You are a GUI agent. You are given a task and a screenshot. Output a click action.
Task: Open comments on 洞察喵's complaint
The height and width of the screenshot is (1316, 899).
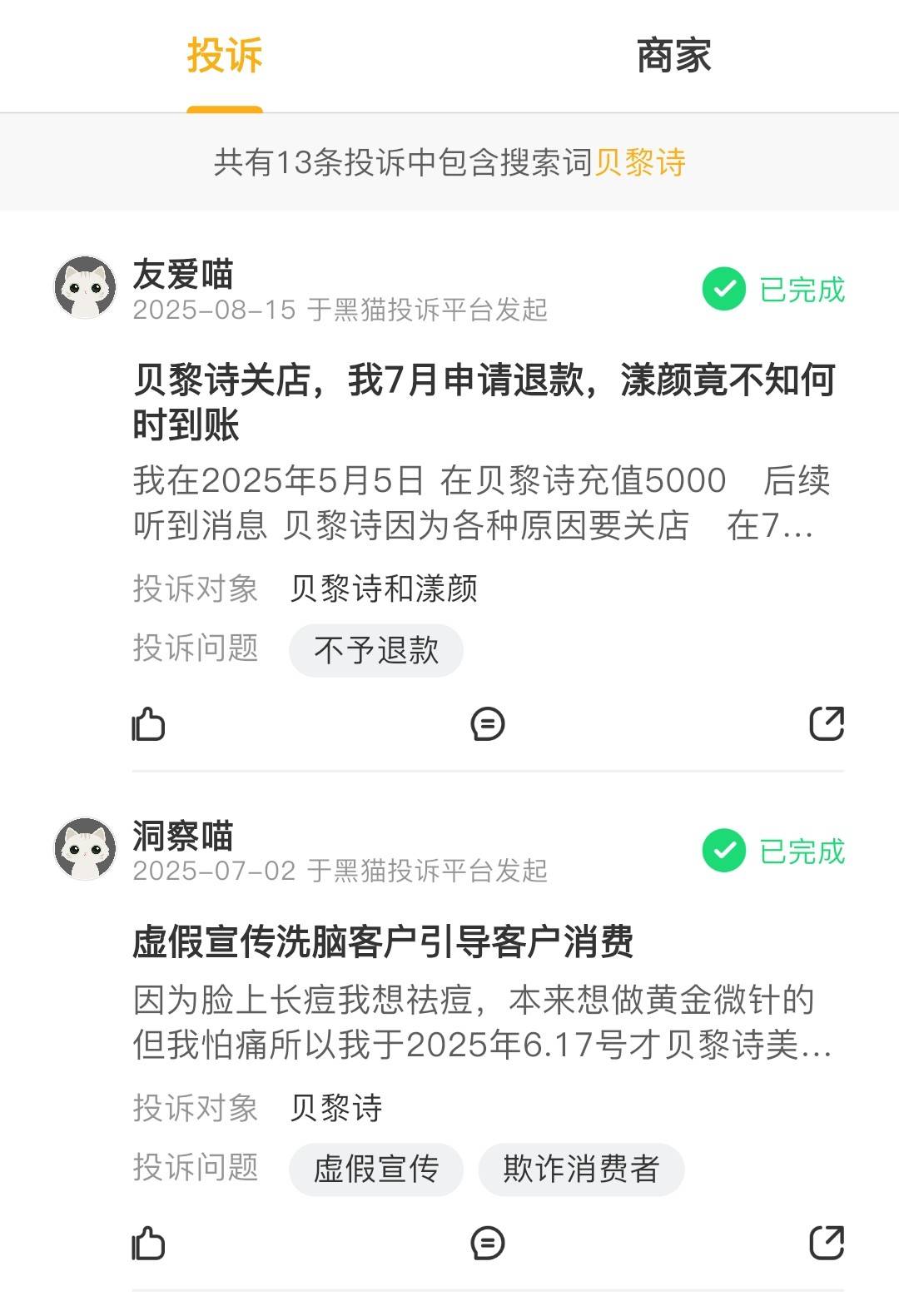(487, 1244)
